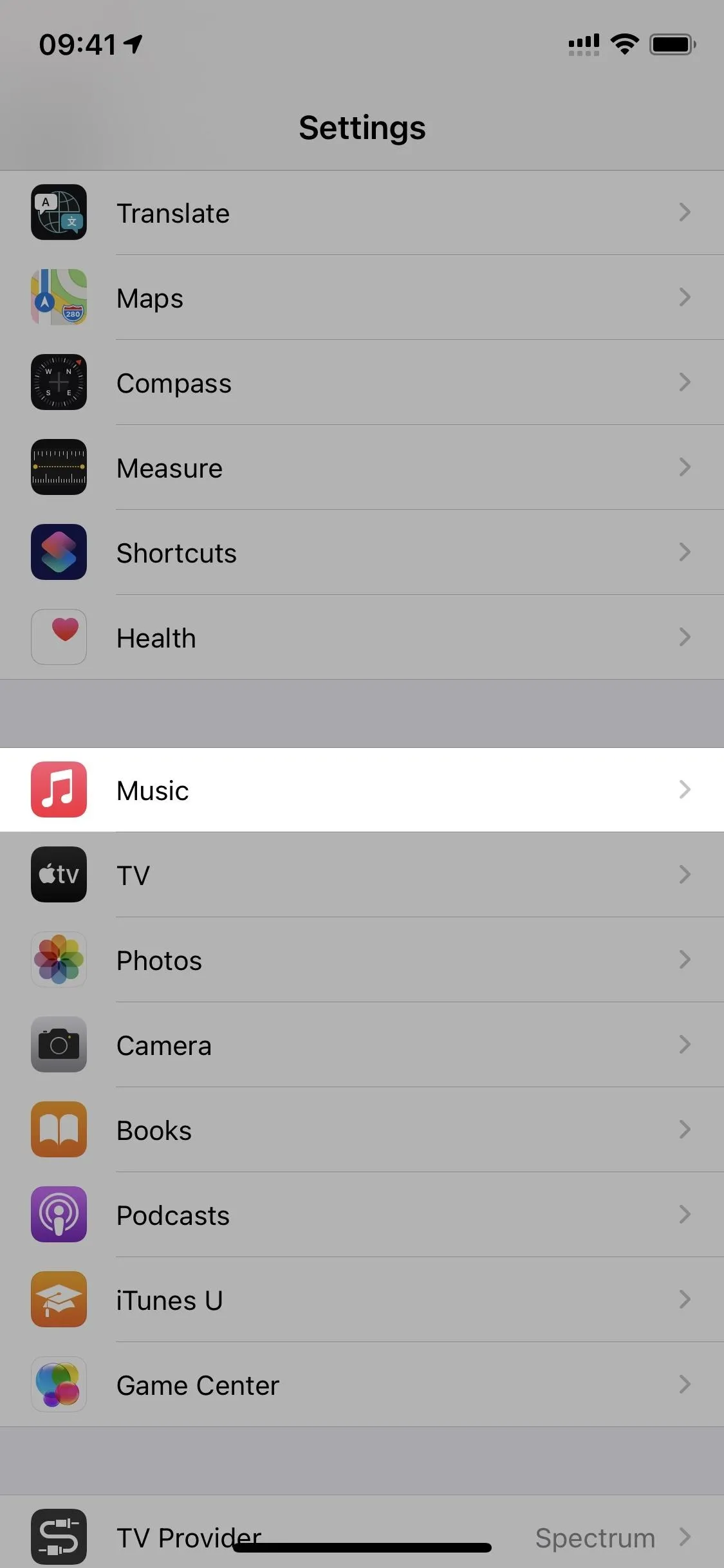Open the Maps settings row
The image size is (724, 1568).
point(362,297)
